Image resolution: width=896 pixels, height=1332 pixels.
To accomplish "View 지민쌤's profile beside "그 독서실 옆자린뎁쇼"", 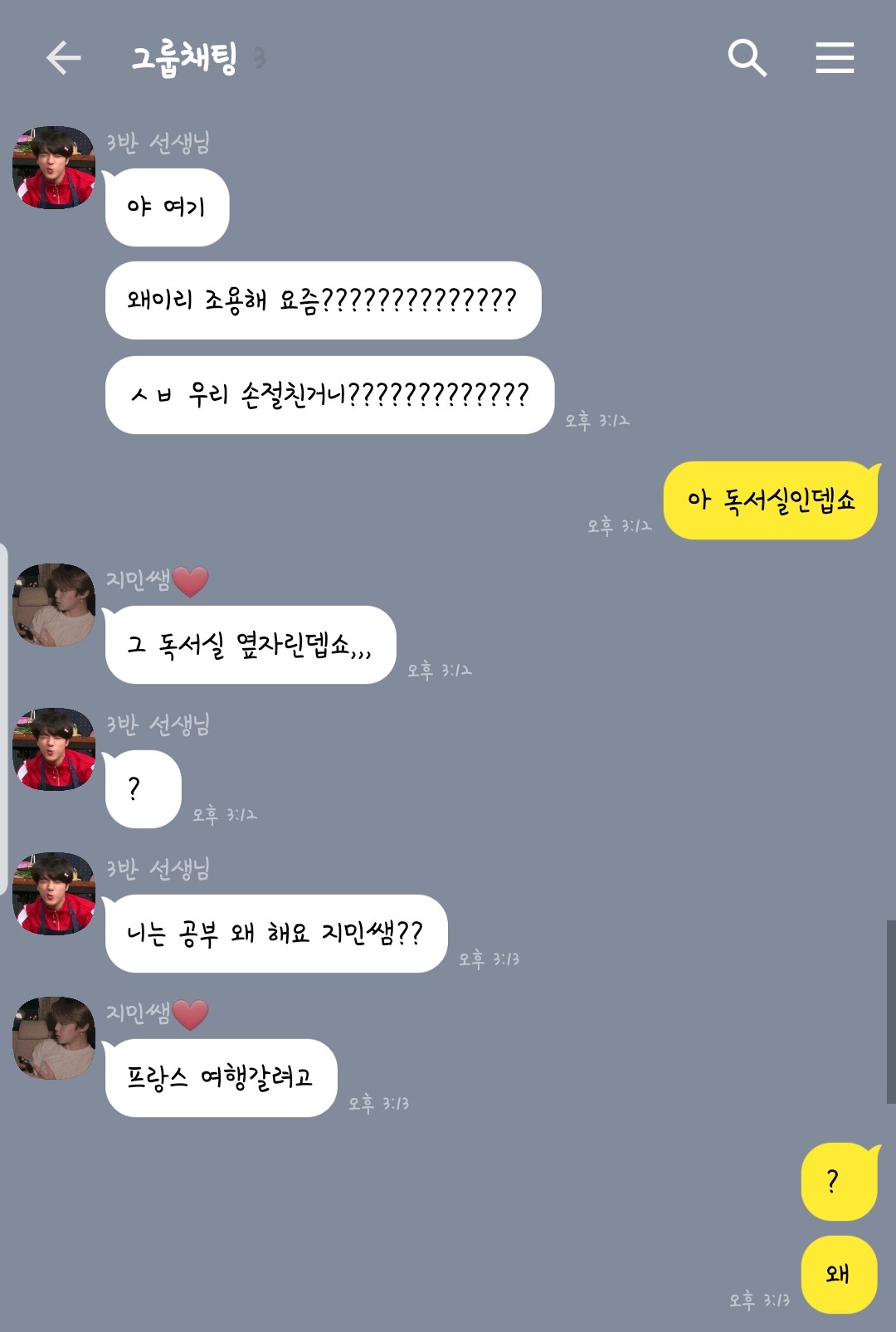I will point(54,605).
